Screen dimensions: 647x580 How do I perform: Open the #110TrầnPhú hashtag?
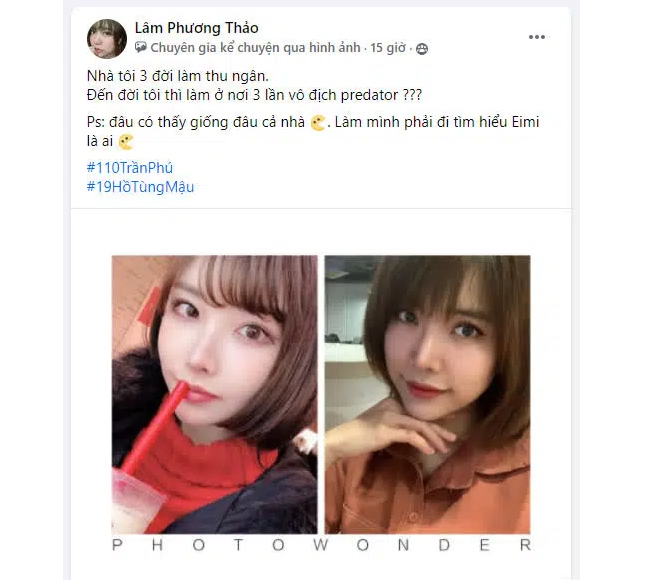(129, 167)
